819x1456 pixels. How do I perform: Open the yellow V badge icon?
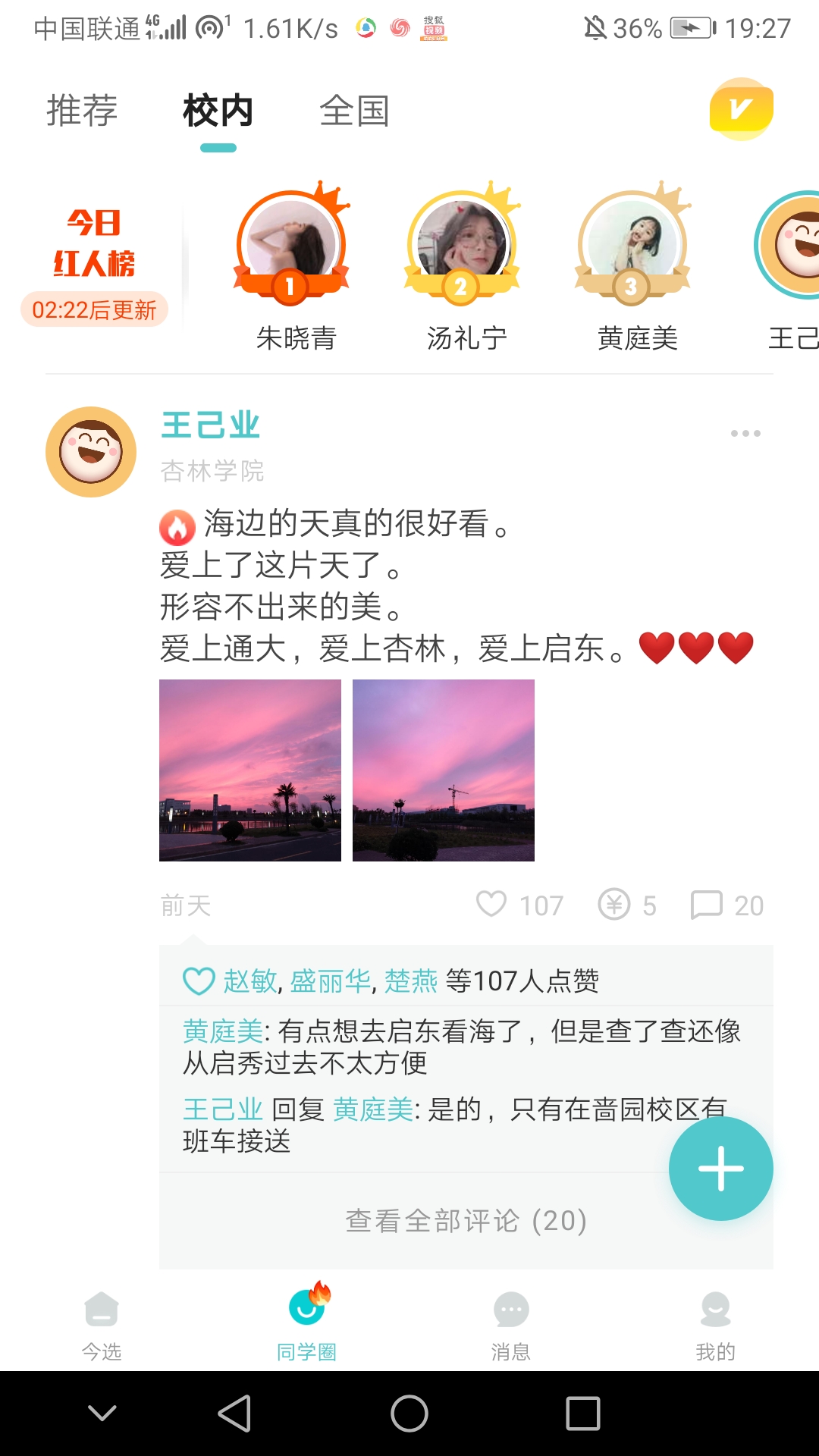741,109
